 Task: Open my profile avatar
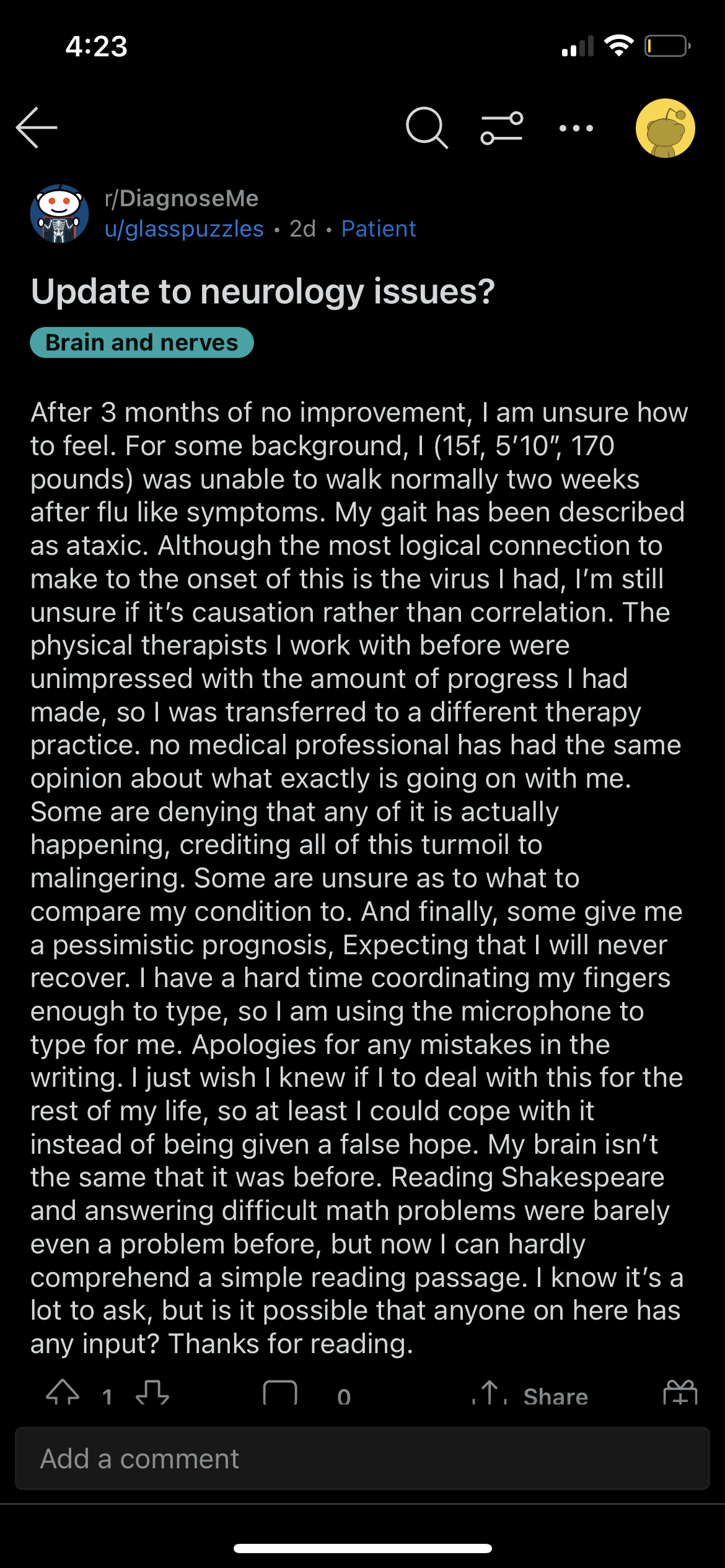[x=665, y=128]
